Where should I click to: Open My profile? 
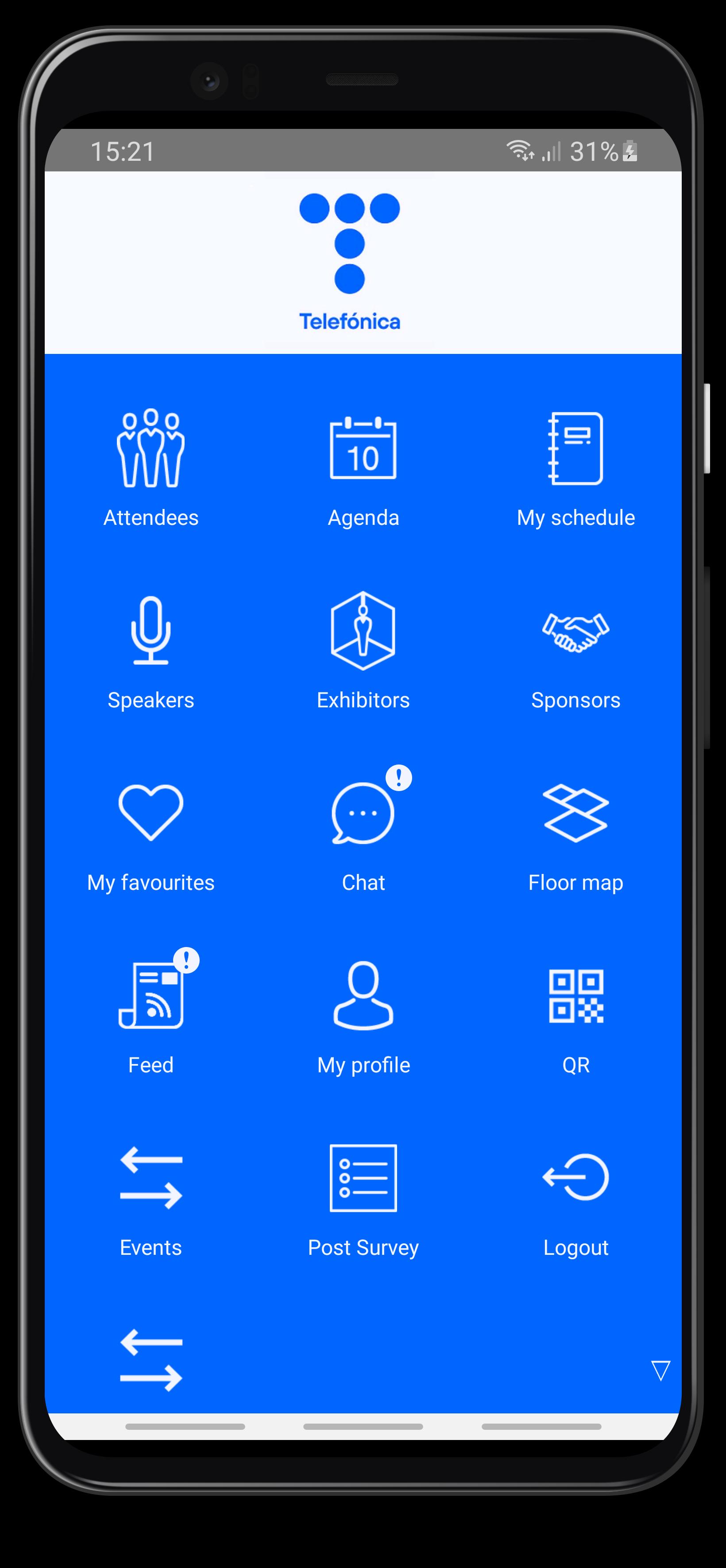[363, 1015]
